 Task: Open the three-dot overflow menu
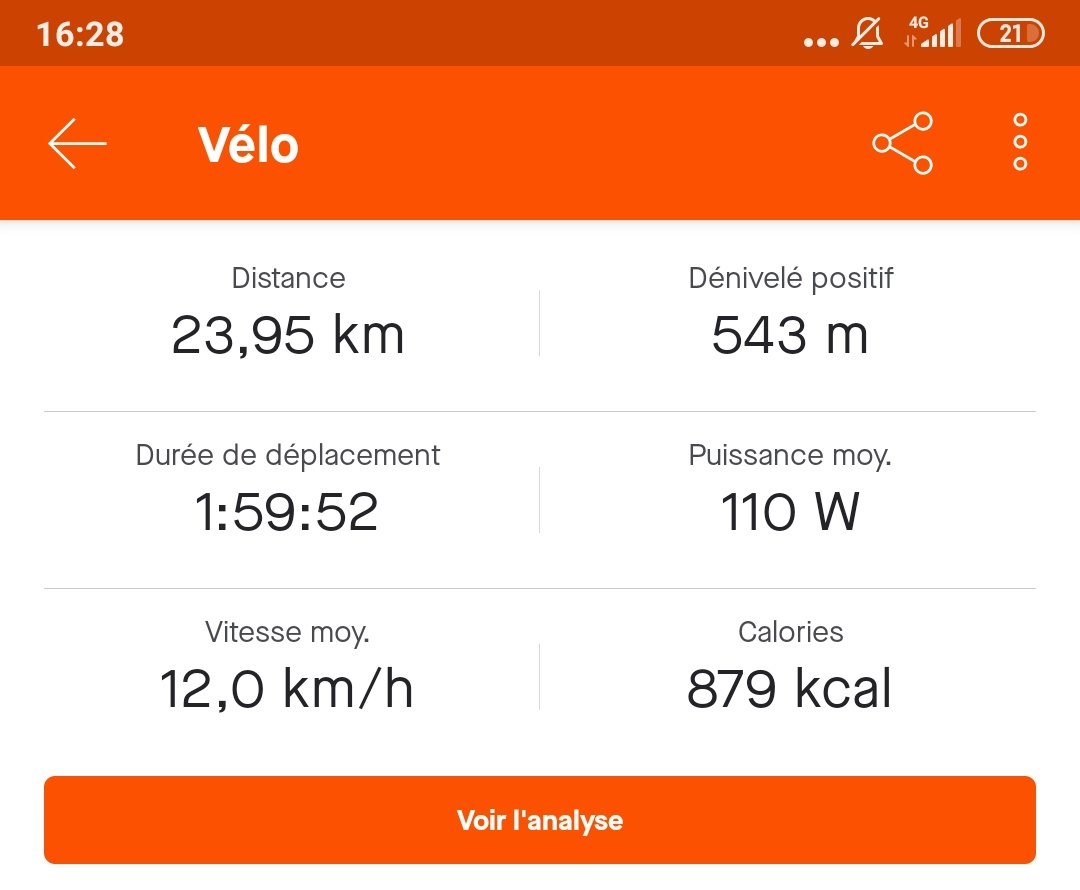1020,143
